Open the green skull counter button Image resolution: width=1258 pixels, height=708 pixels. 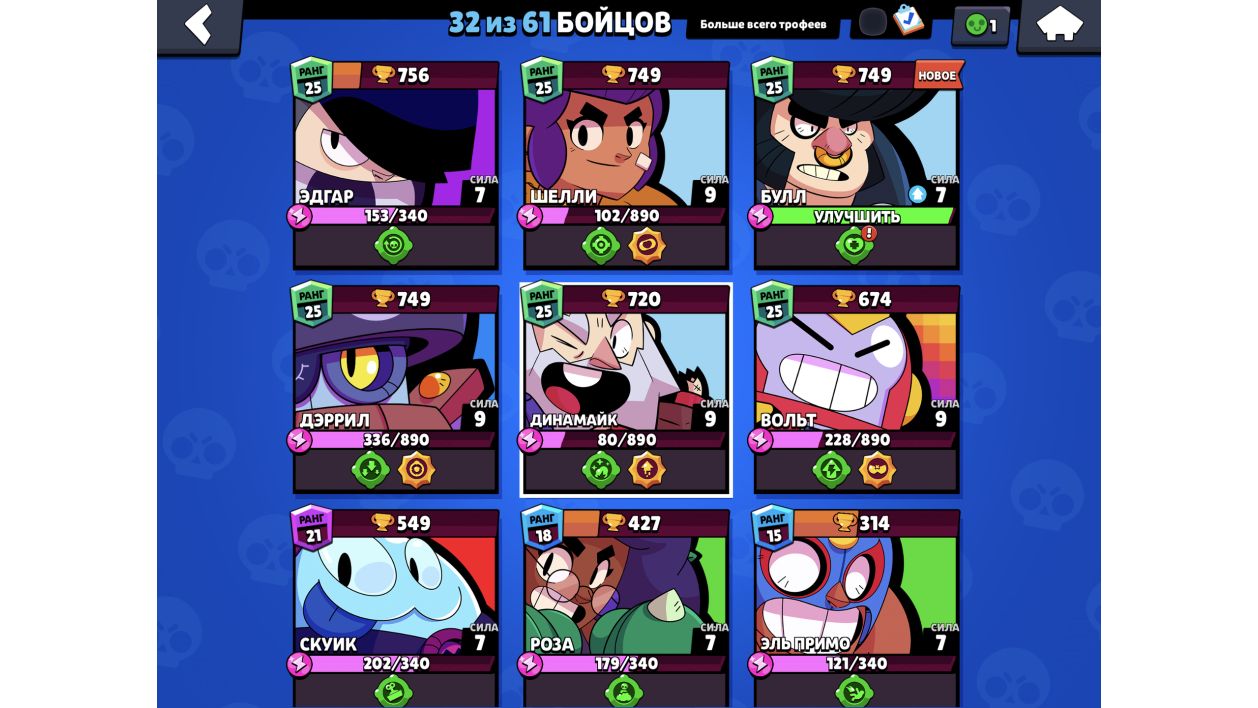(x=980, y=26)
